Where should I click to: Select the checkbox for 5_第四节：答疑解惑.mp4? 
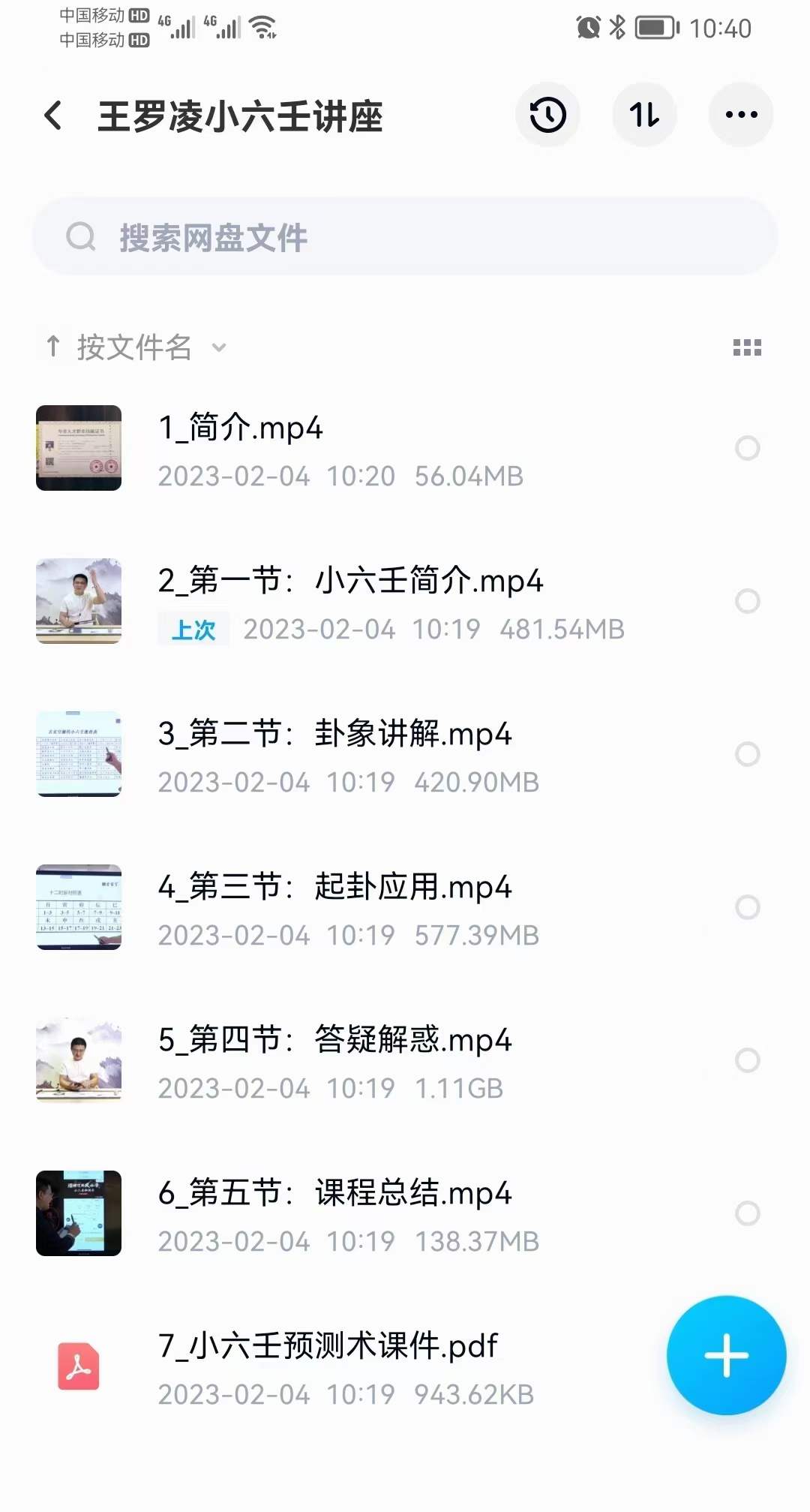tap(746, 1058)
